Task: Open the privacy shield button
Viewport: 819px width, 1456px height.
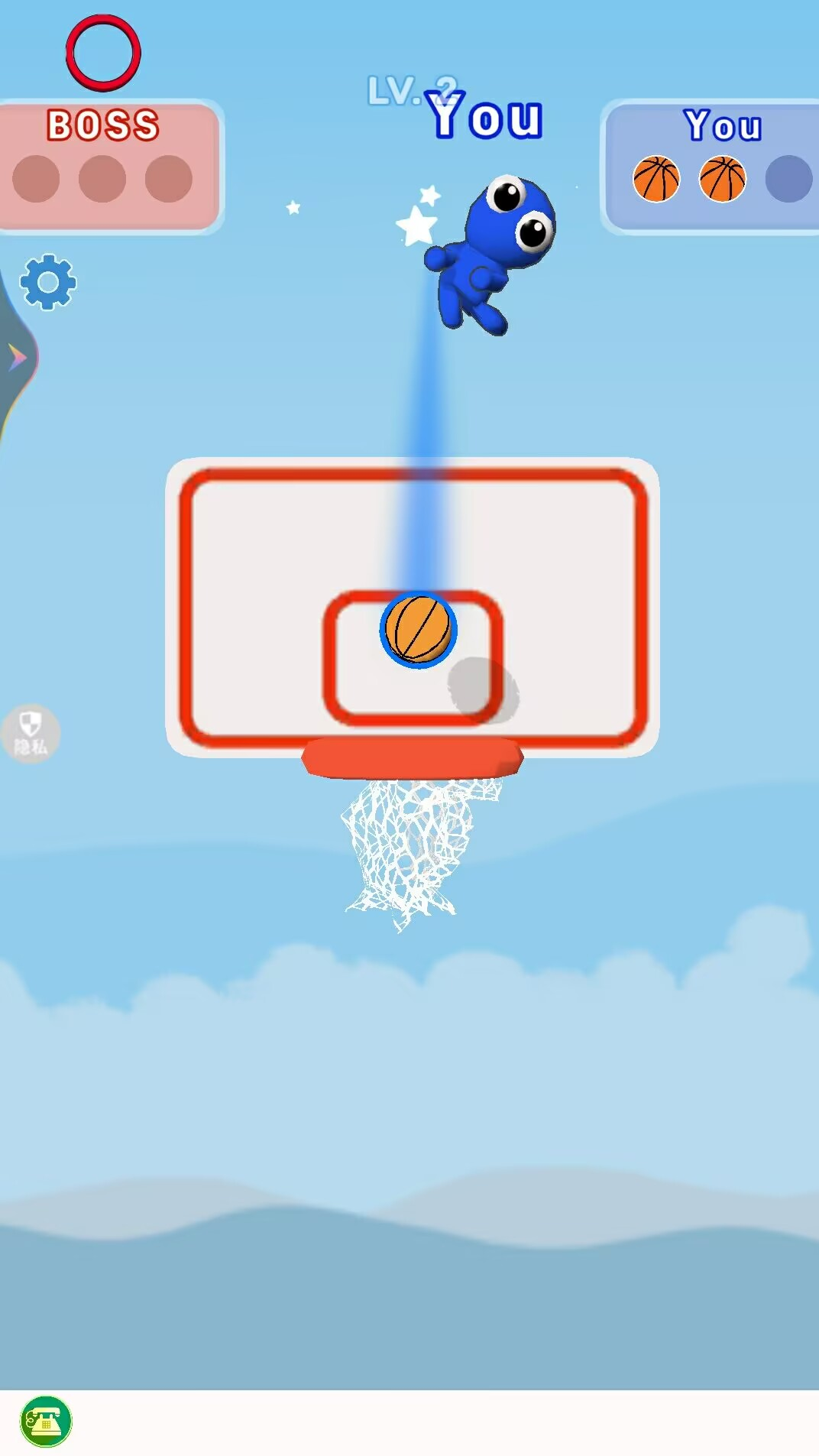Action: [x=30, y=733]
